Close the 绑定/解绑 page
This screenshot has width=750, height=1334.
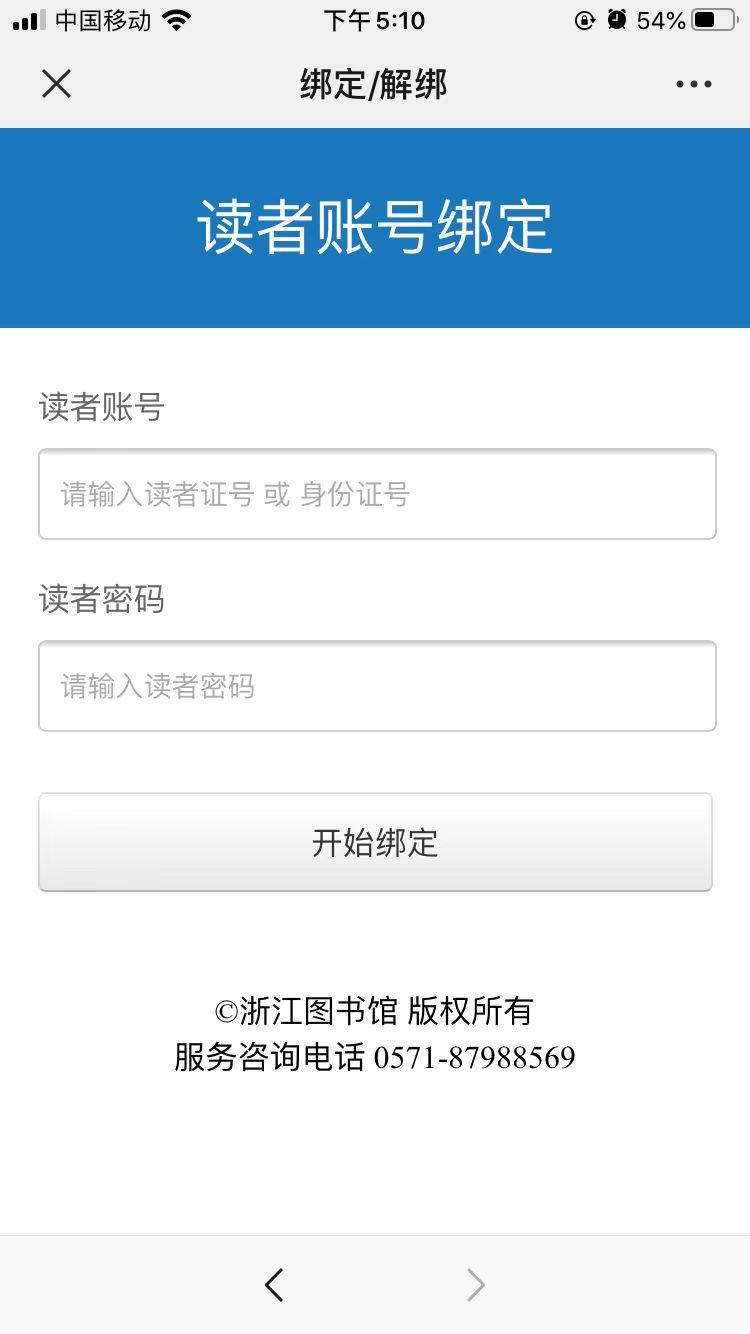(x=57, y=84)
